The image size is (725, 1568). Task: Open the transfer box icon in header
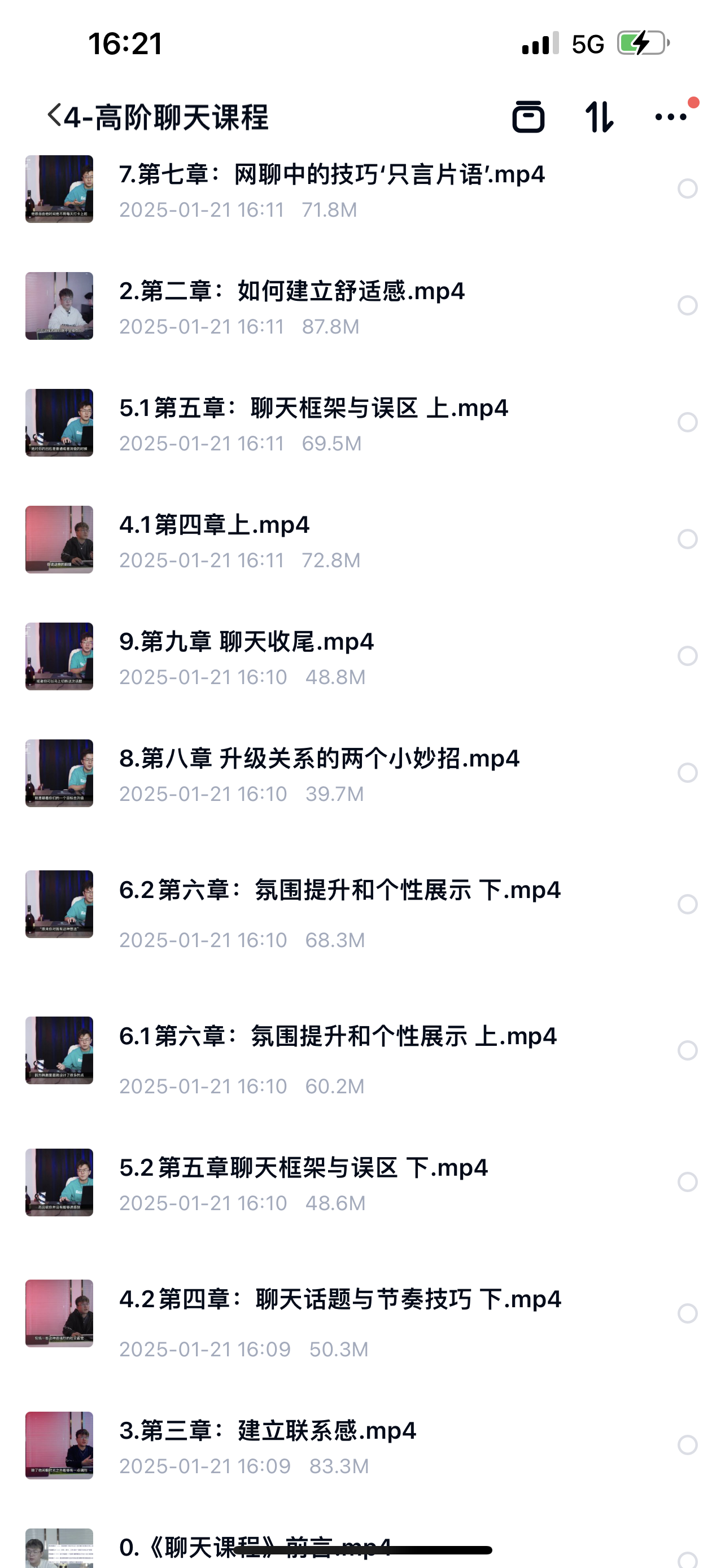[528, 116]
